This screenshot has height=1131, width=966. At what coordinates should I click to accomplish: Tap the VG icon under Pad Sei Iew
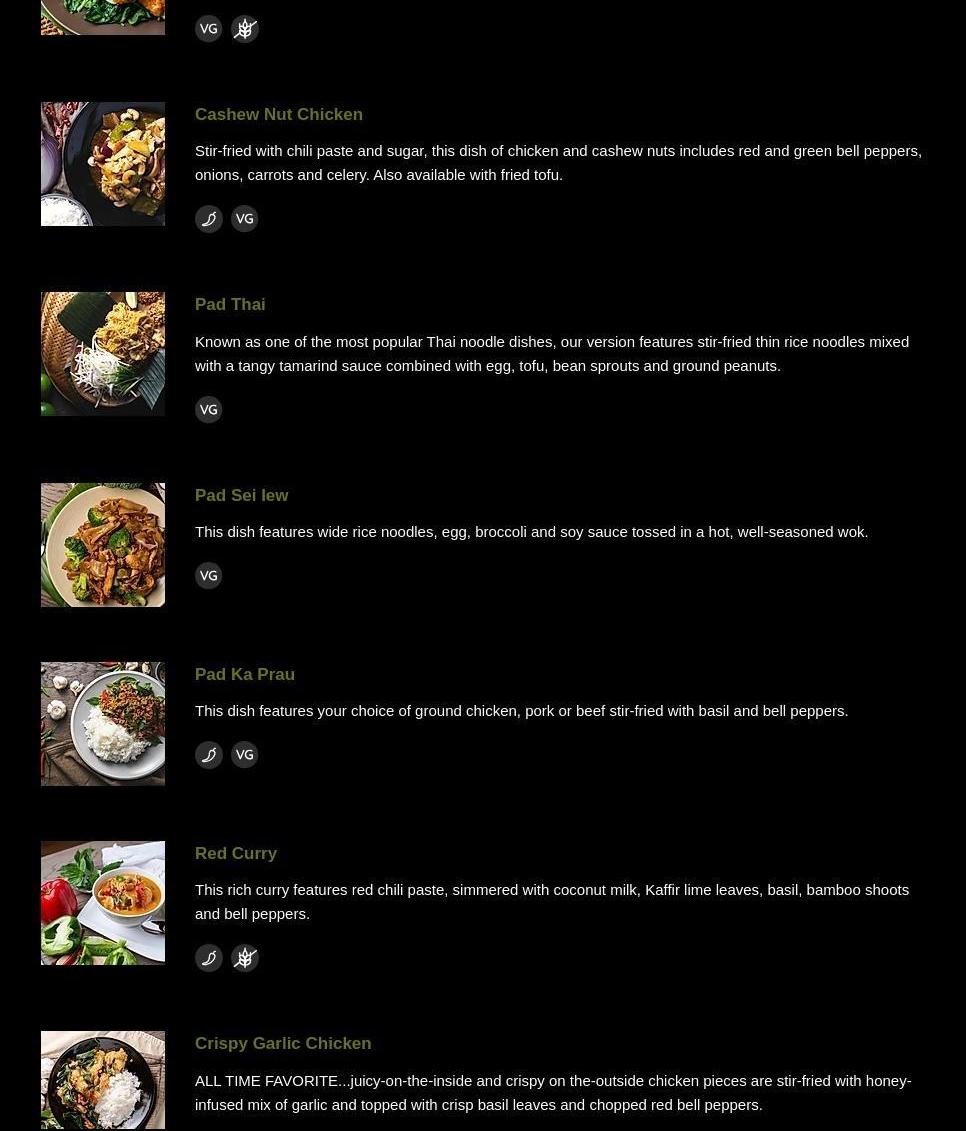coord(209,576)
